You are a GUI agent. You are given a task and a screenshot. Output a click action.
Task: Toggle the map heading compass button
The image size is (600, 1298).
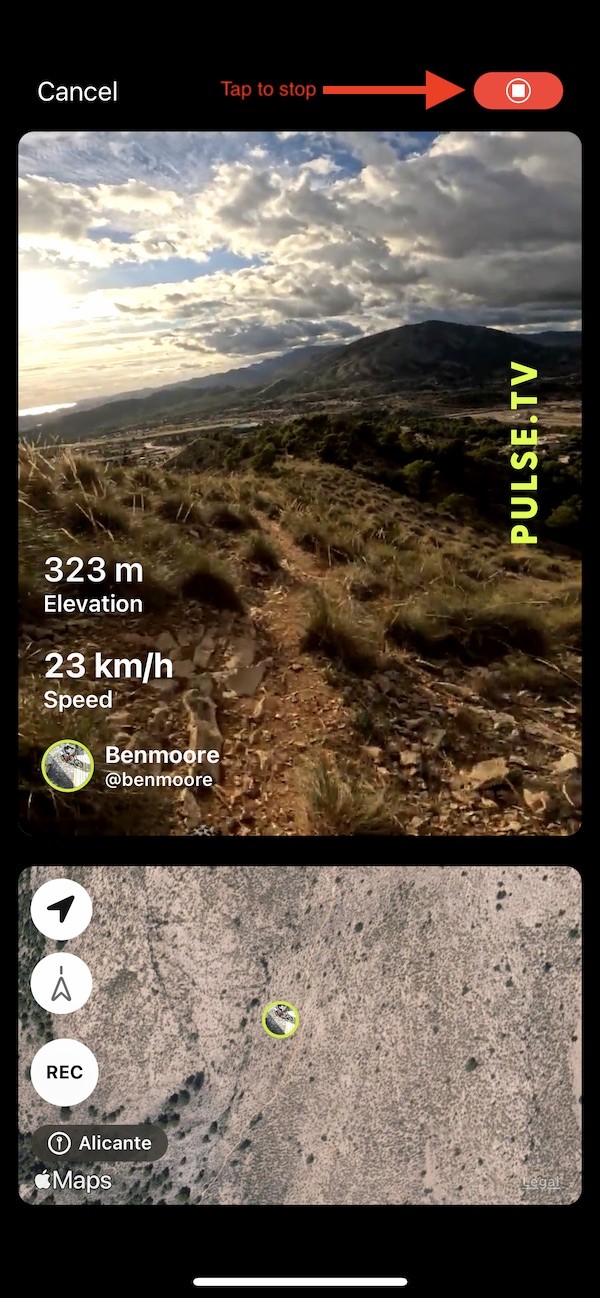(x=61, y=983)
